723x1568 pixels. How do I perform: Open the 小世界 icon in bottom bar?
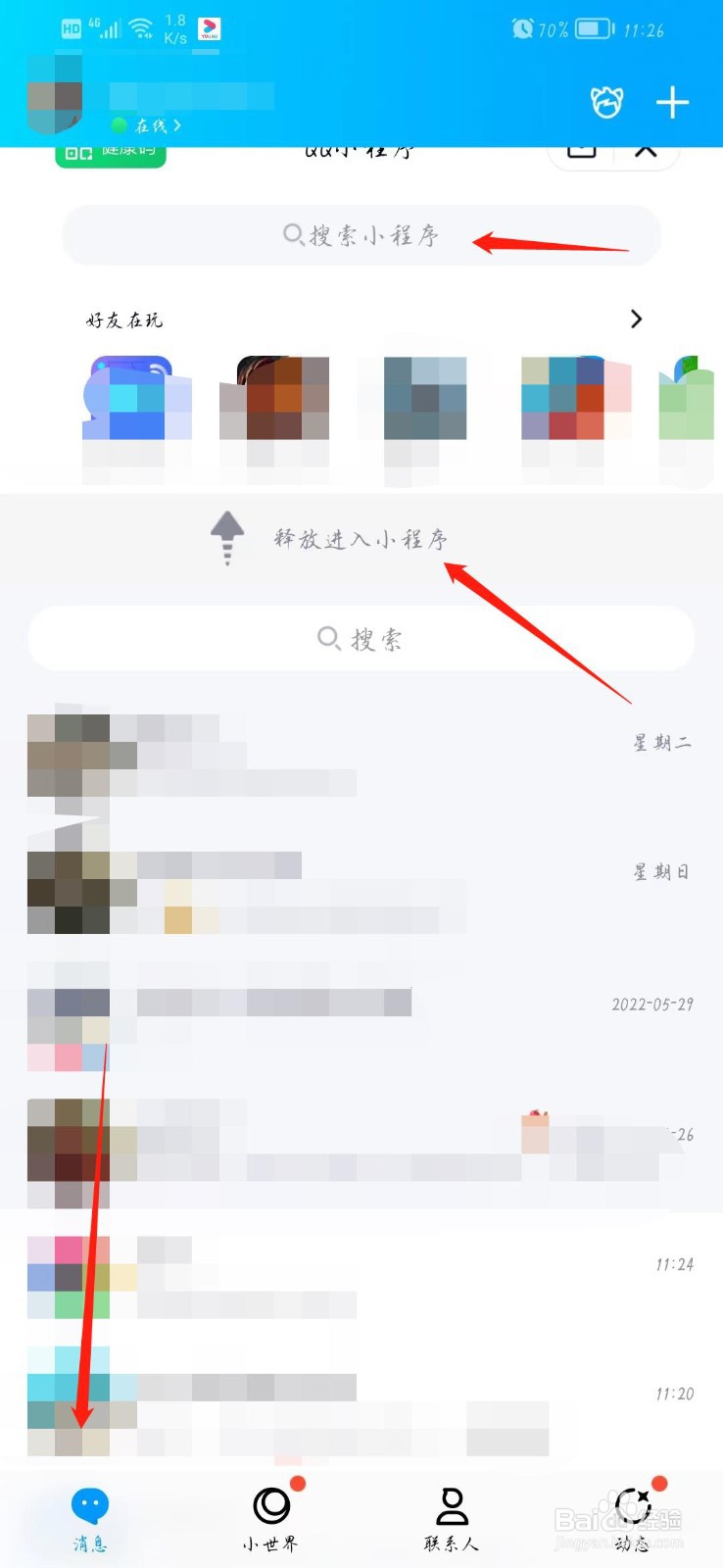tap(271, 1504)
